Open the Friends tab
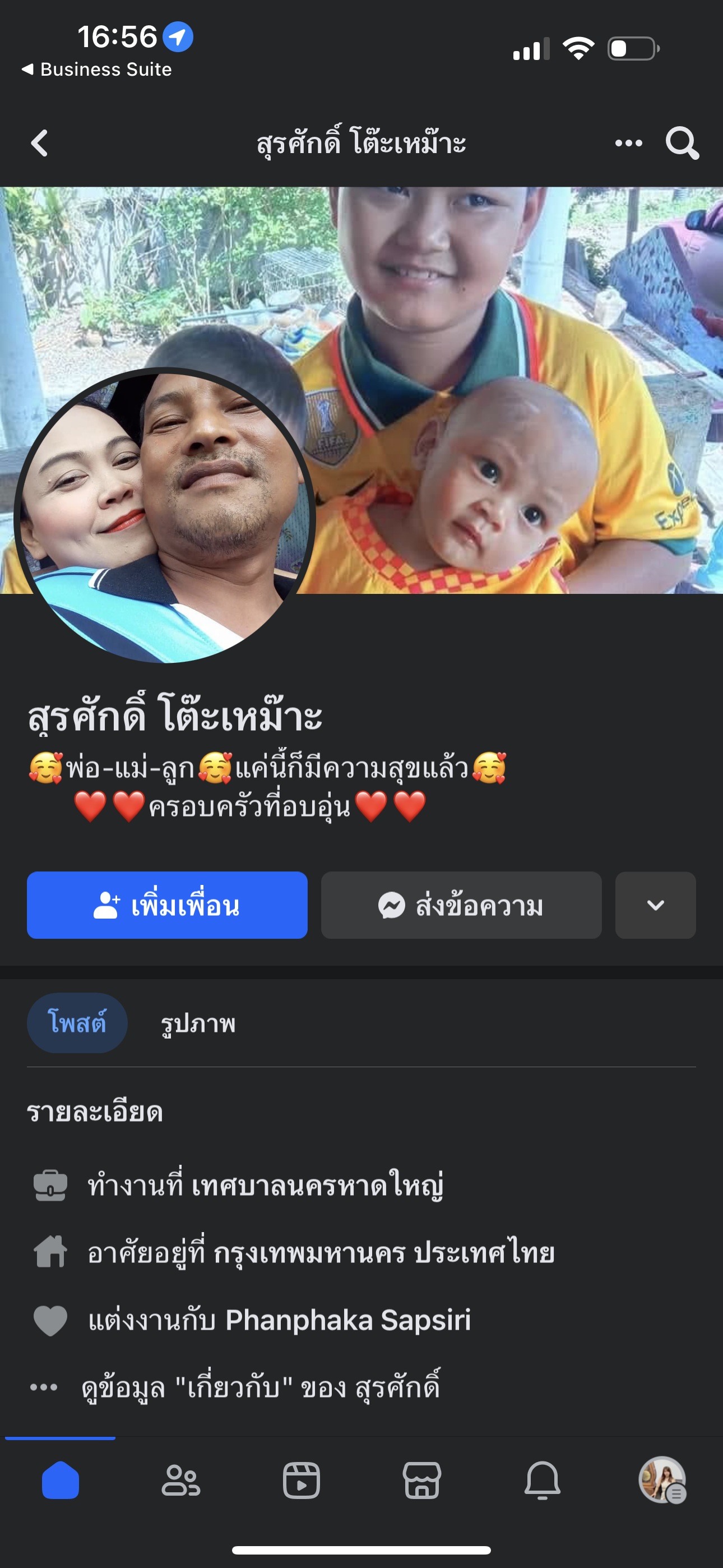The width and height of the screenshot is (723, 1568). point(180,1481)
